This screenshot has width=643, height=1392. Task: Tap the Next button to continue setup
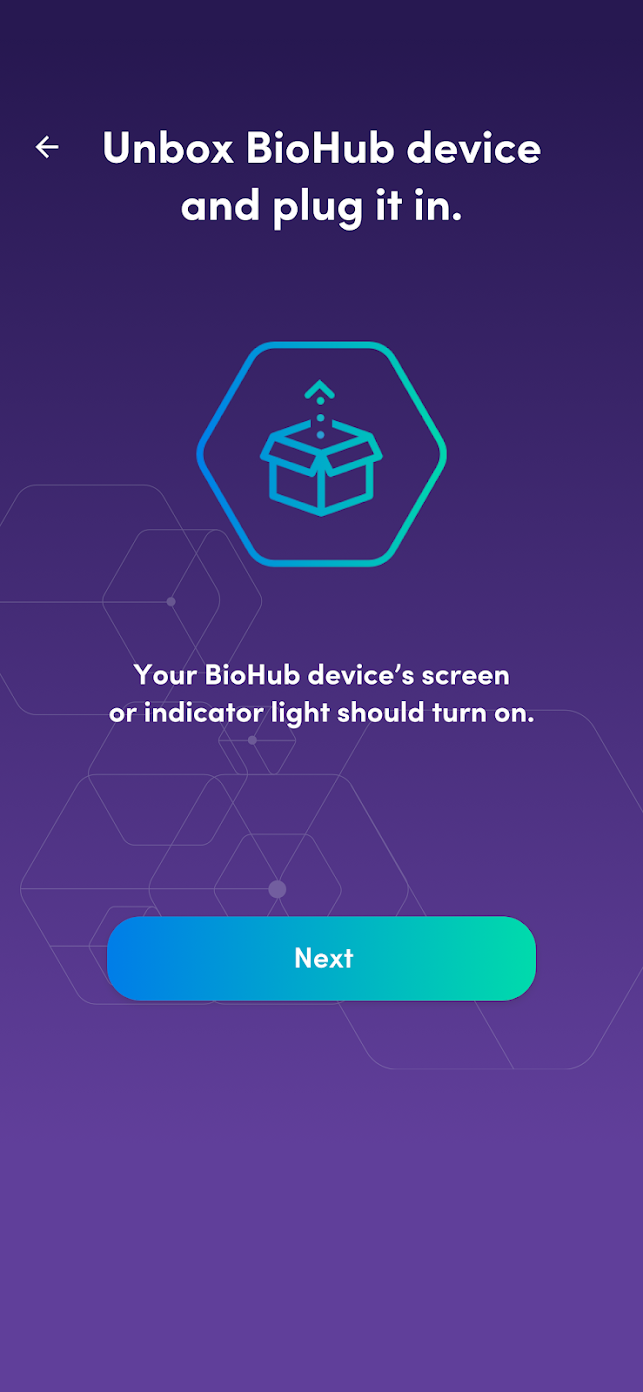[x=321, y=958]
